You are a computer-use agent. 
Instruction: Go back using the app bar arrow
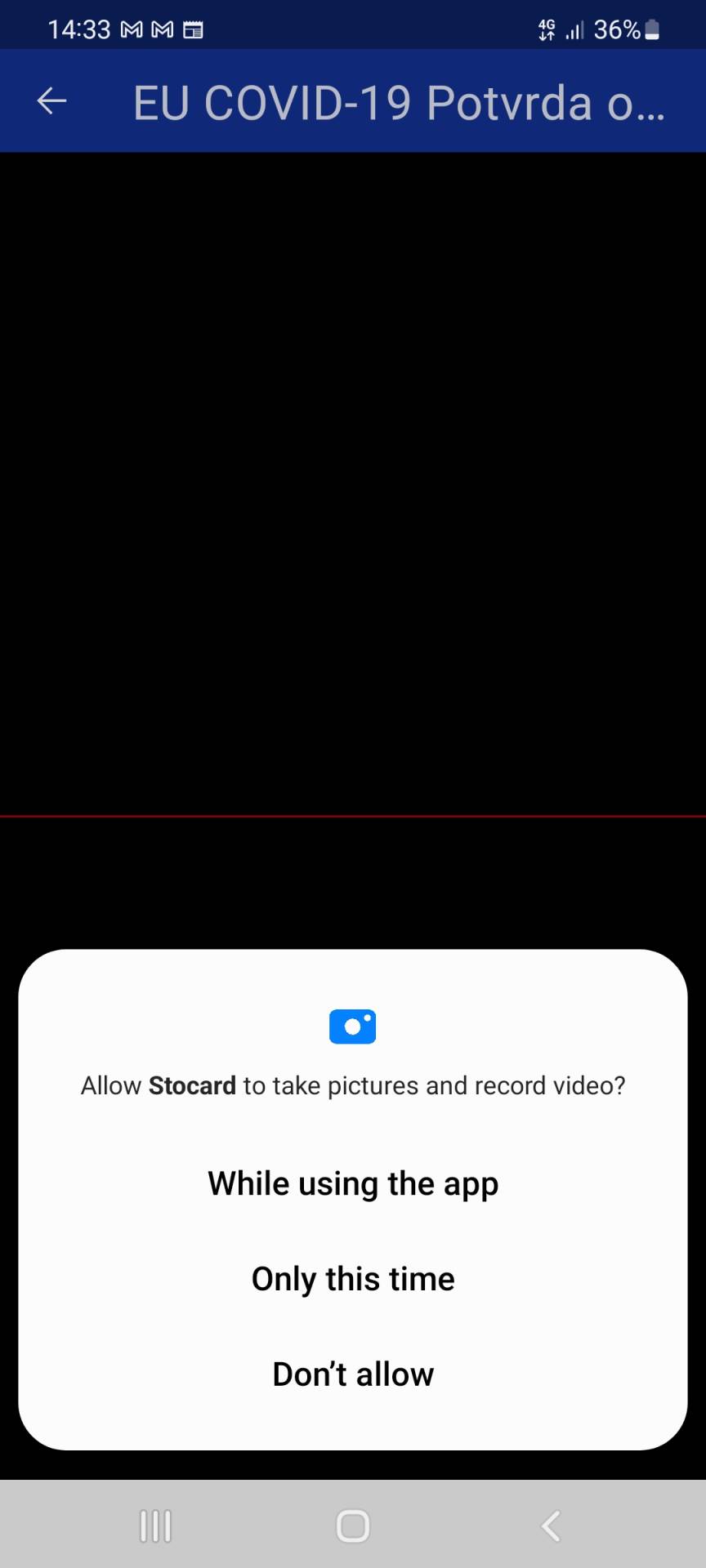(51, 101)
